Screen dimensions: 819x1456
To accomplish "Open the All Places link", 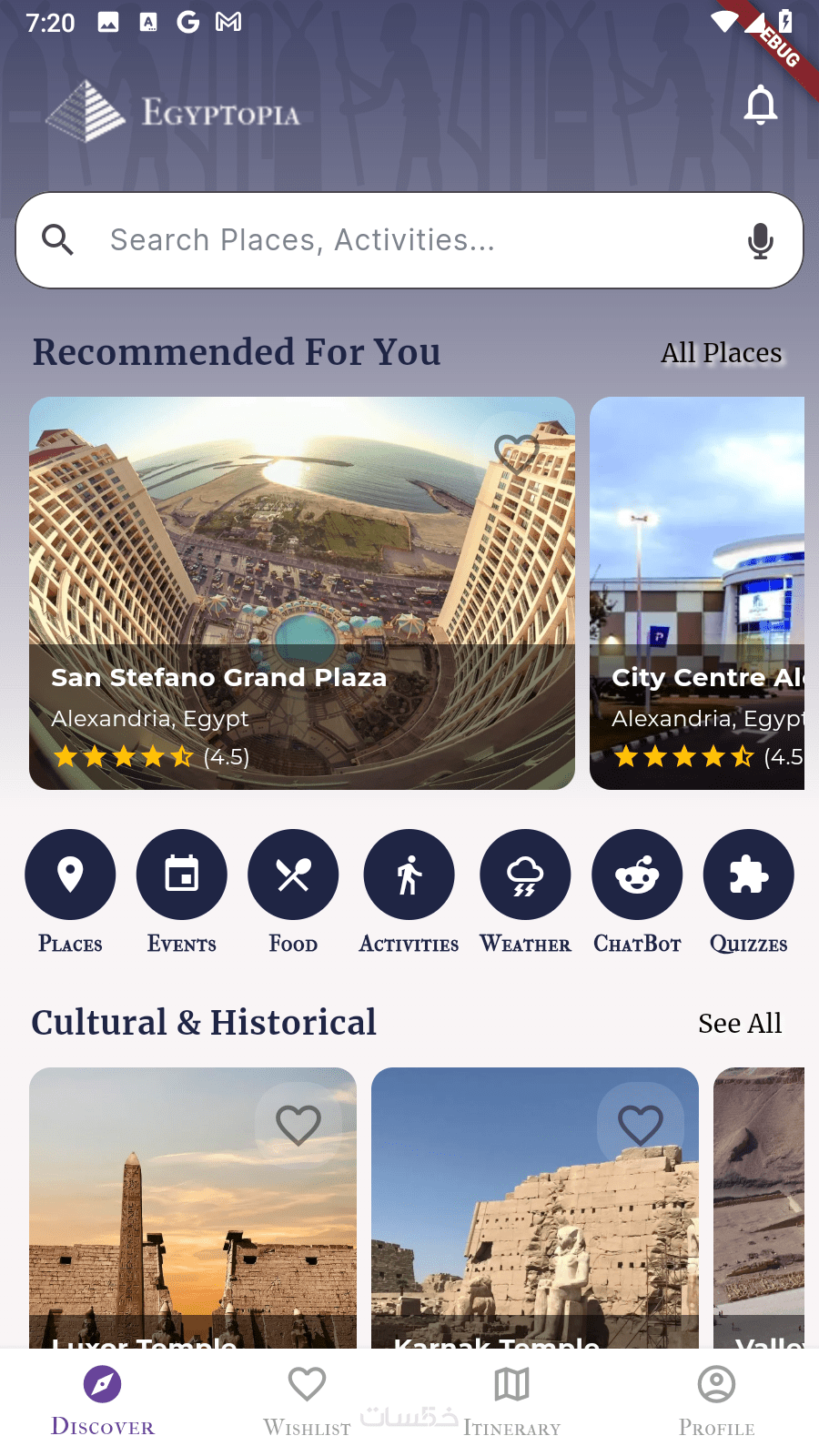I will pyautogui.click(x=721, y=353).
